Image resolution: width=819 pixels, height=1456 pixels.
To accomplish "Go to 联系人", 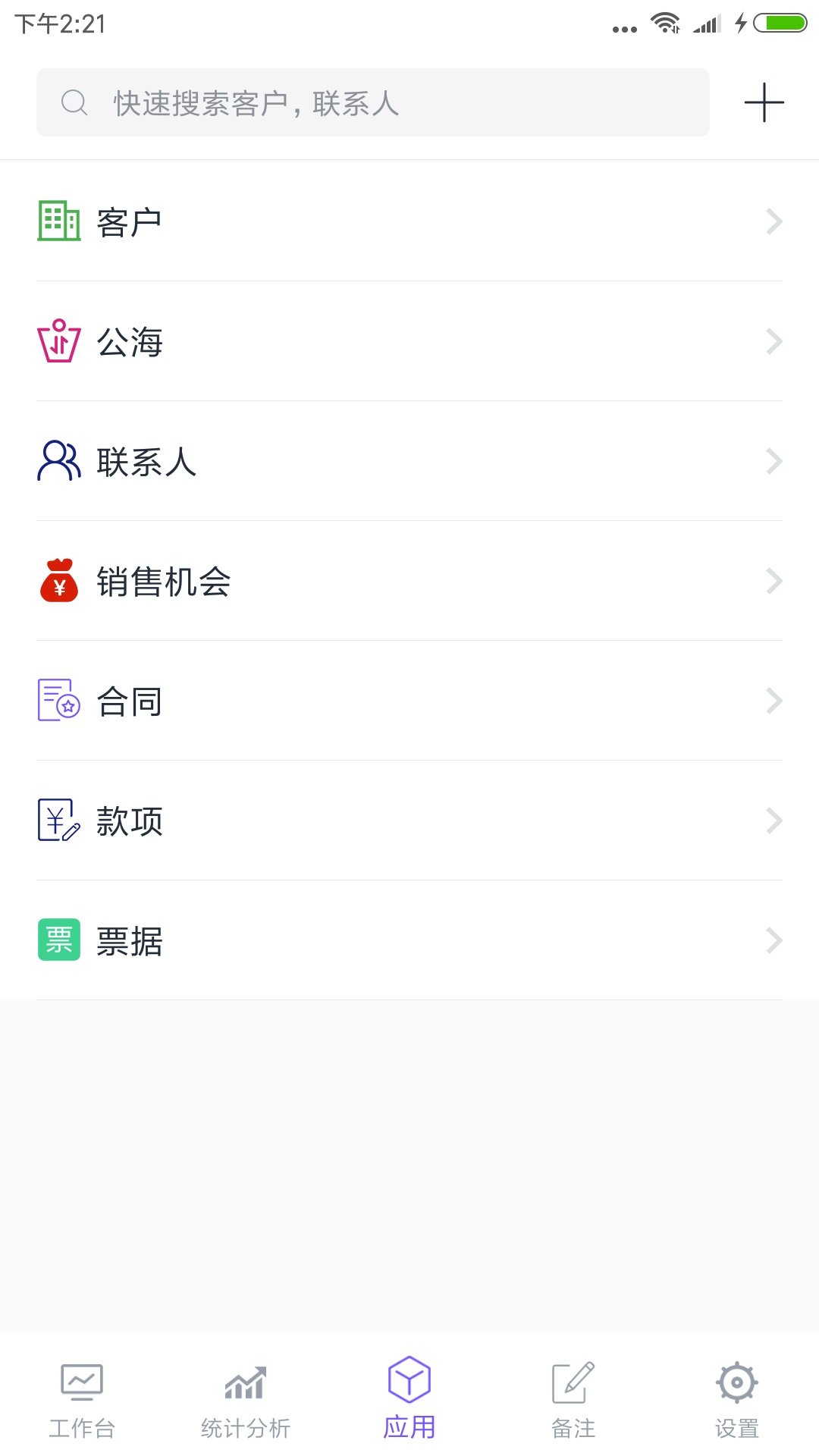I will pyautogui.click(x=409, y=461).
